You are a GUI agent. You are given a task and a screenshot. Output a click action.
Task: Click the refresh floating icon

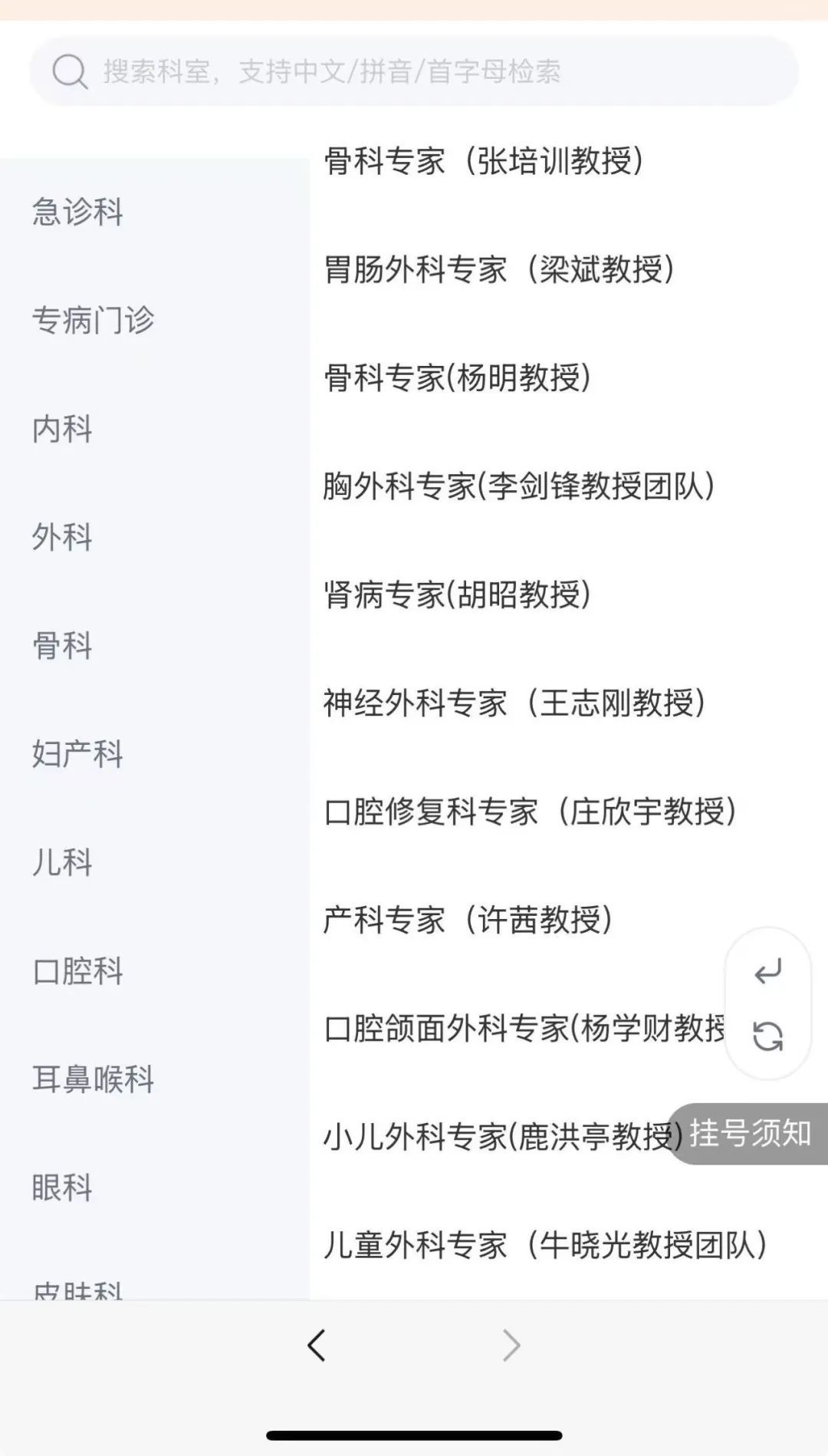pos(767,1037)
